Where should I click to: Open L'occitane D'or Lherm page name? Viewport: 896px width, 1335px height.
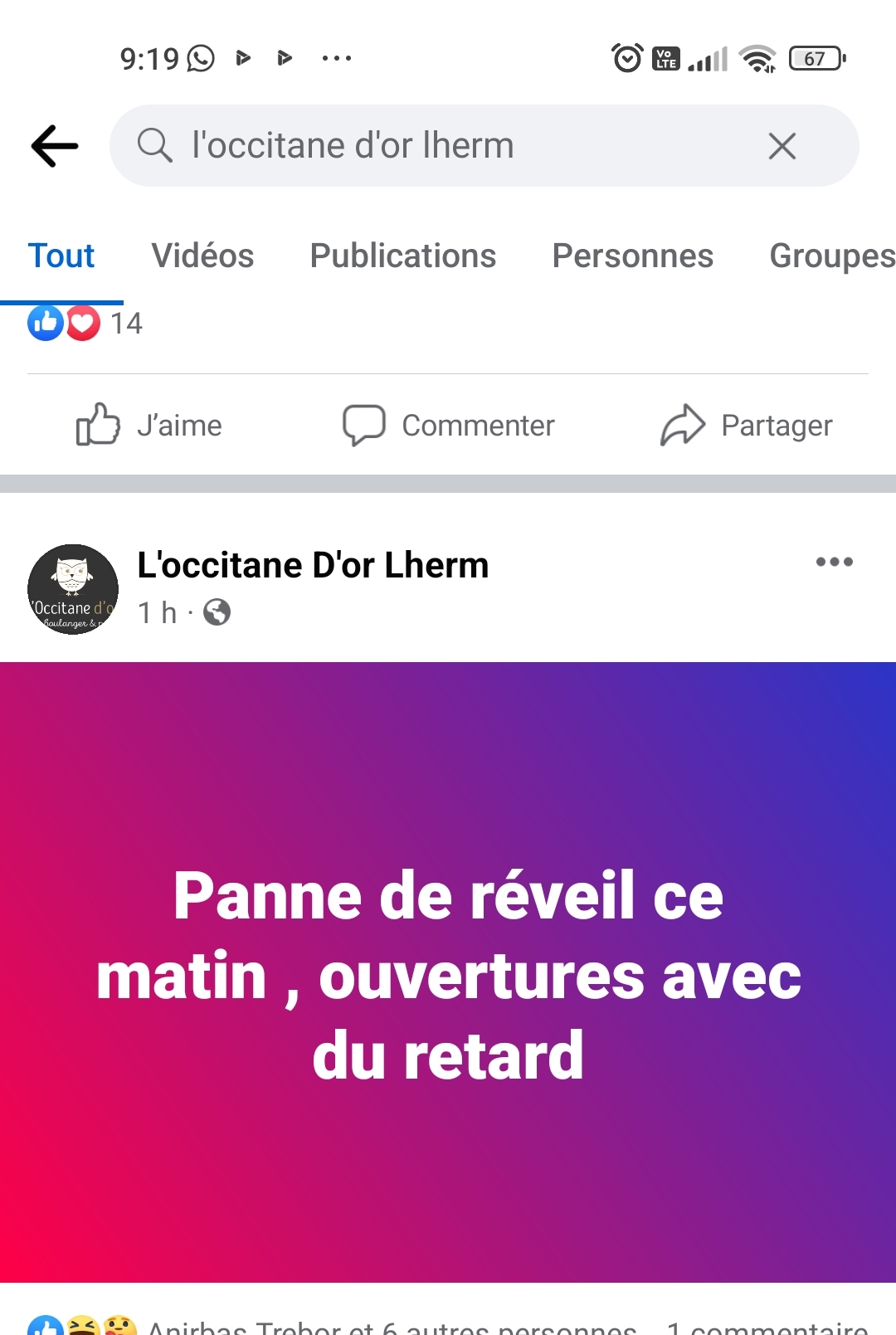313,565
